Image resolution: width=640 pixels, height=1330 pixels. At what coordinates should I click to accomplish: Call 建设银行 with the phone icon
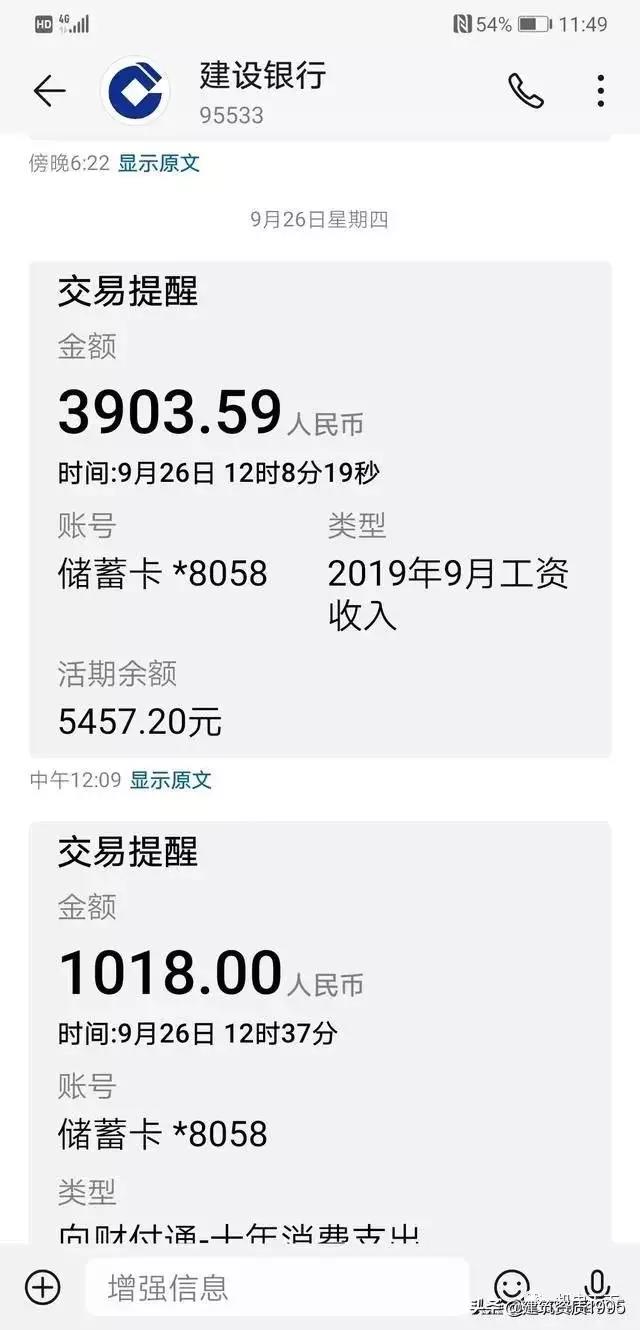pos(525,92)
